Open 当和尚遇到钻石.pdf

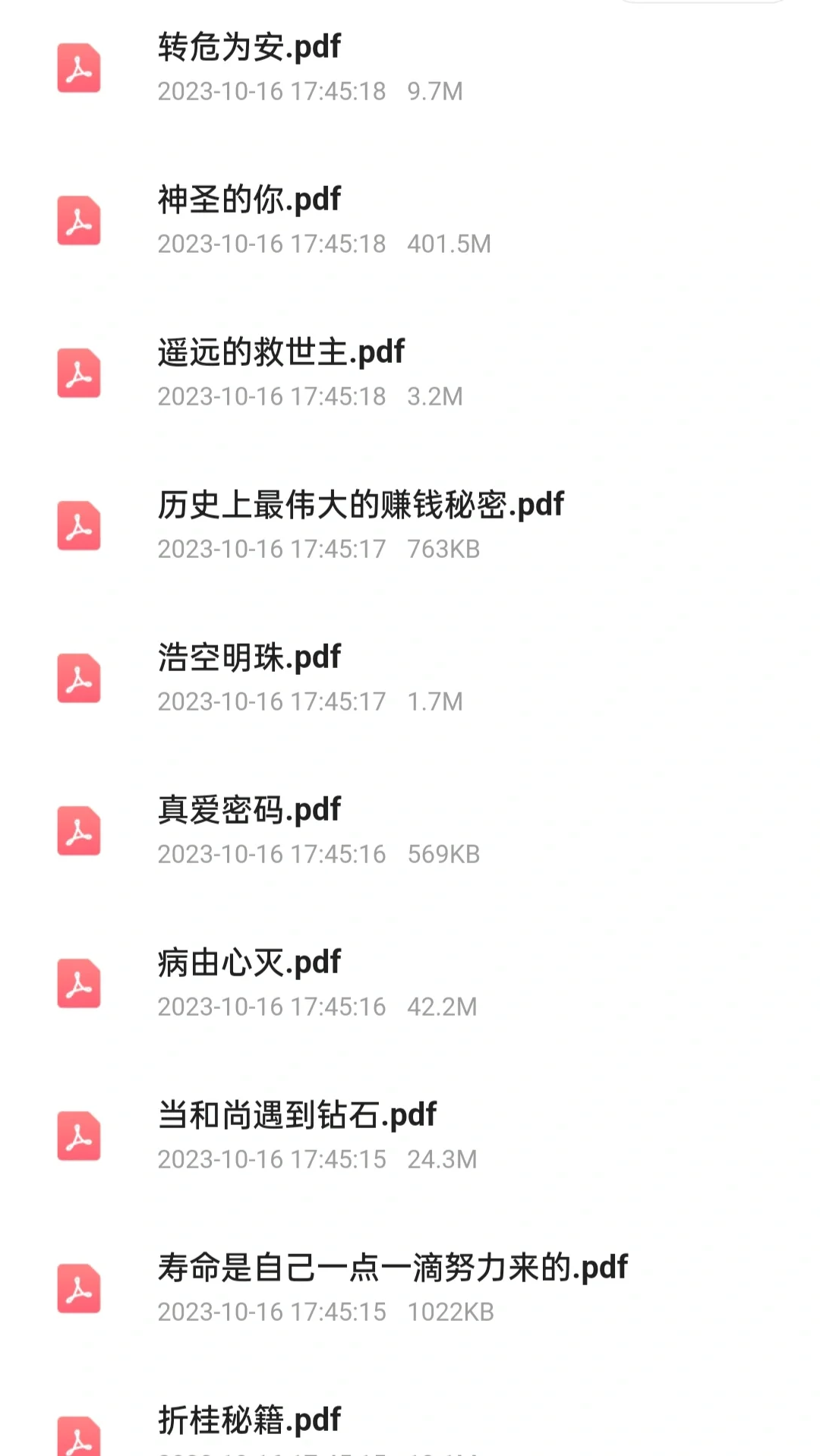pos(410,1136)
